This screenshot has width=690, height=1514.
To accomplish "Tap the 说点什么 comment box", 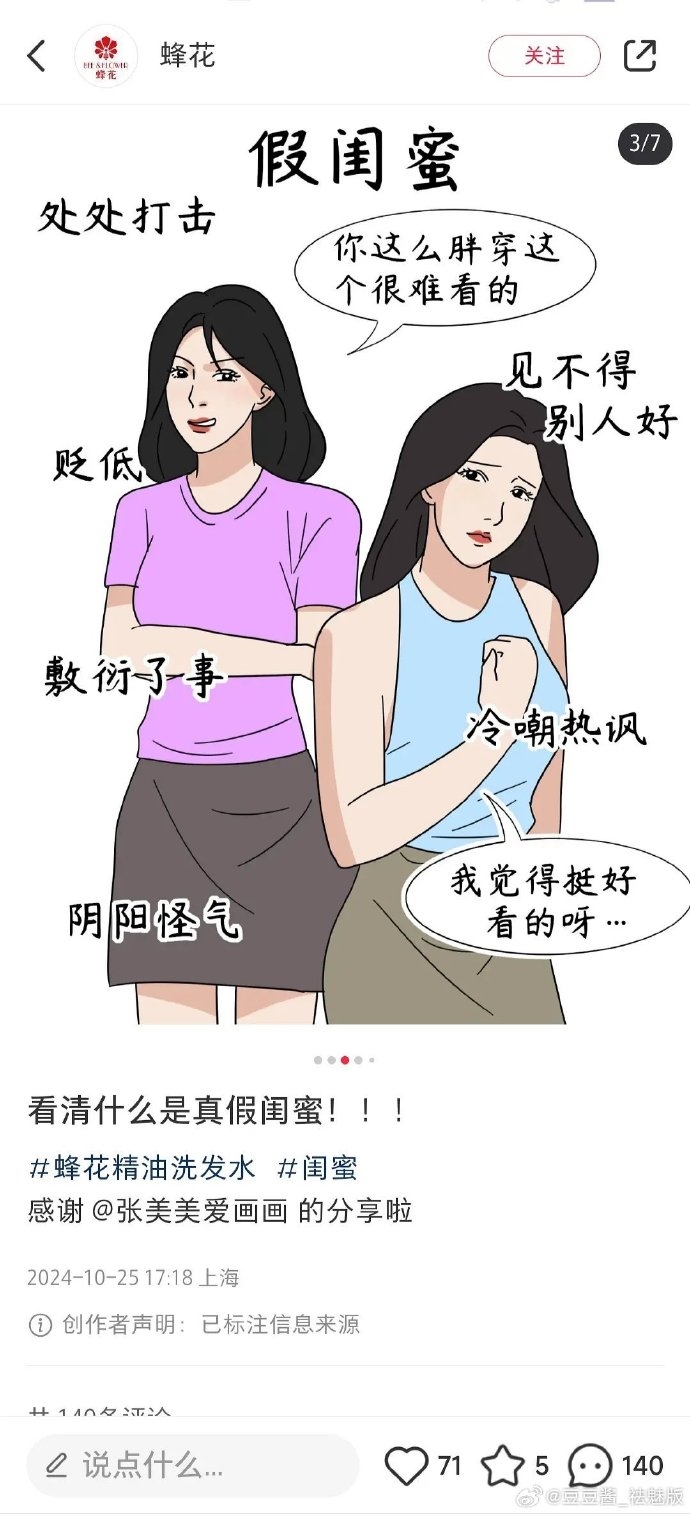I will point(192,1466).
